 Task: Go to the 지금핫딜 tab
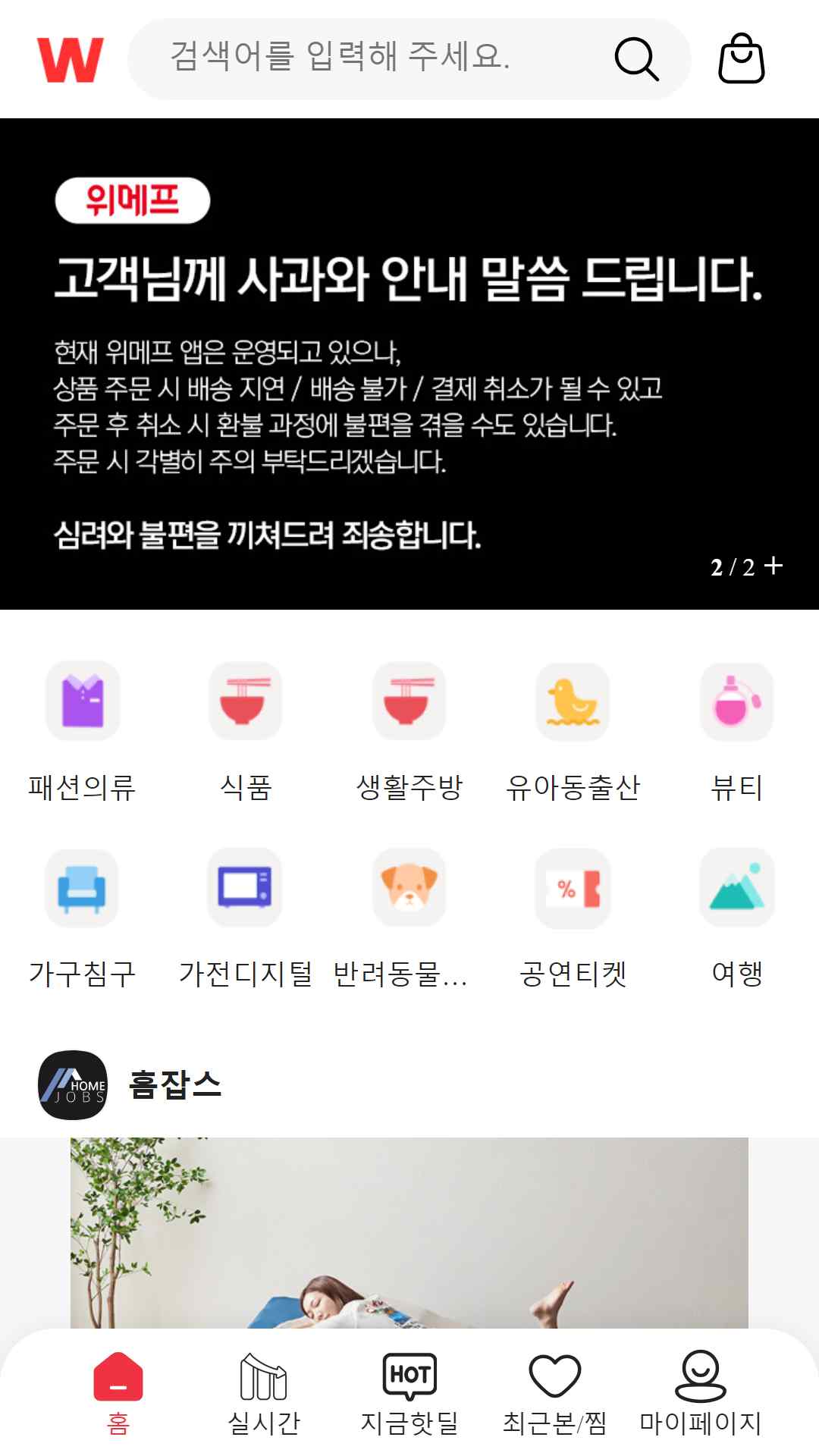click(x=409, y=1394)
